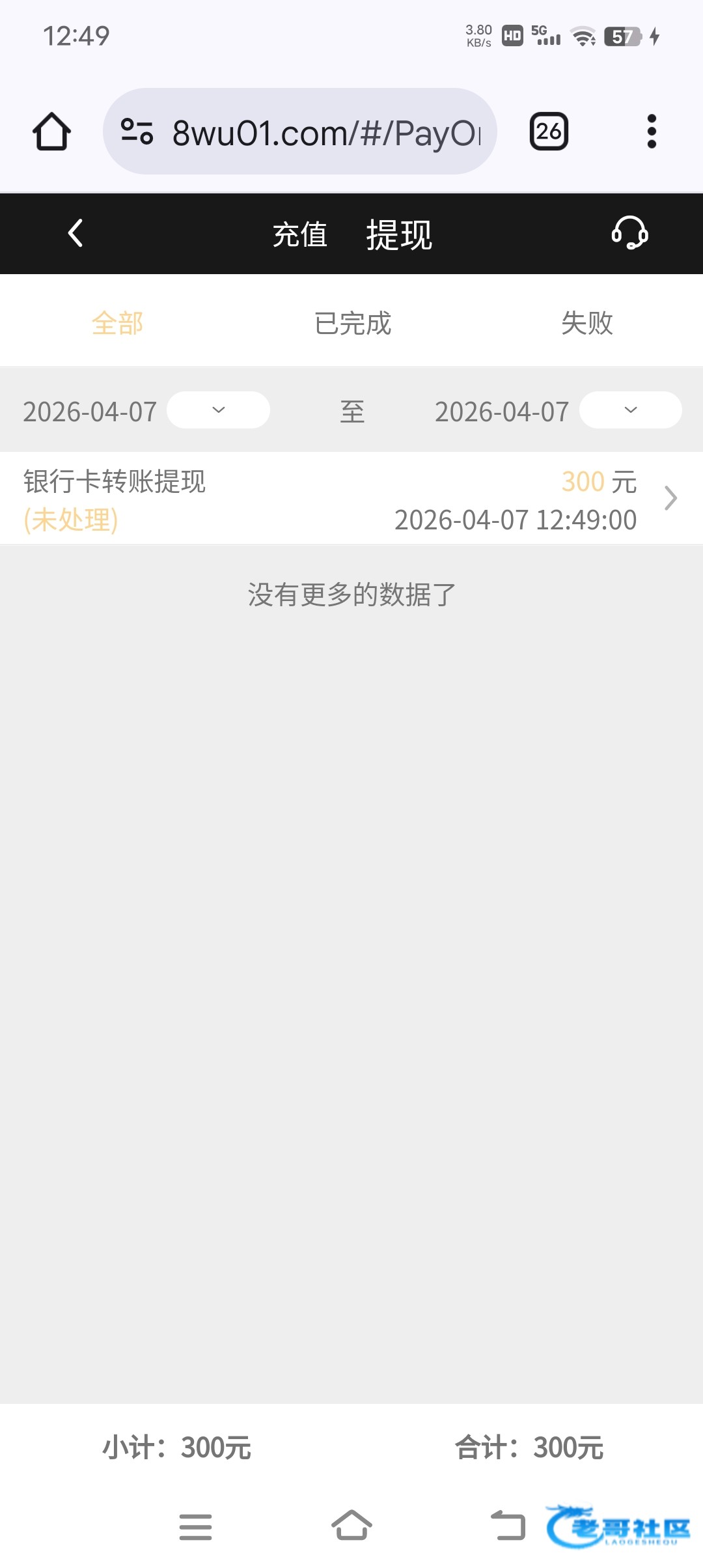Go back using the header arrow
Viewport: 703px width, 1568px height.
[76, 233]
